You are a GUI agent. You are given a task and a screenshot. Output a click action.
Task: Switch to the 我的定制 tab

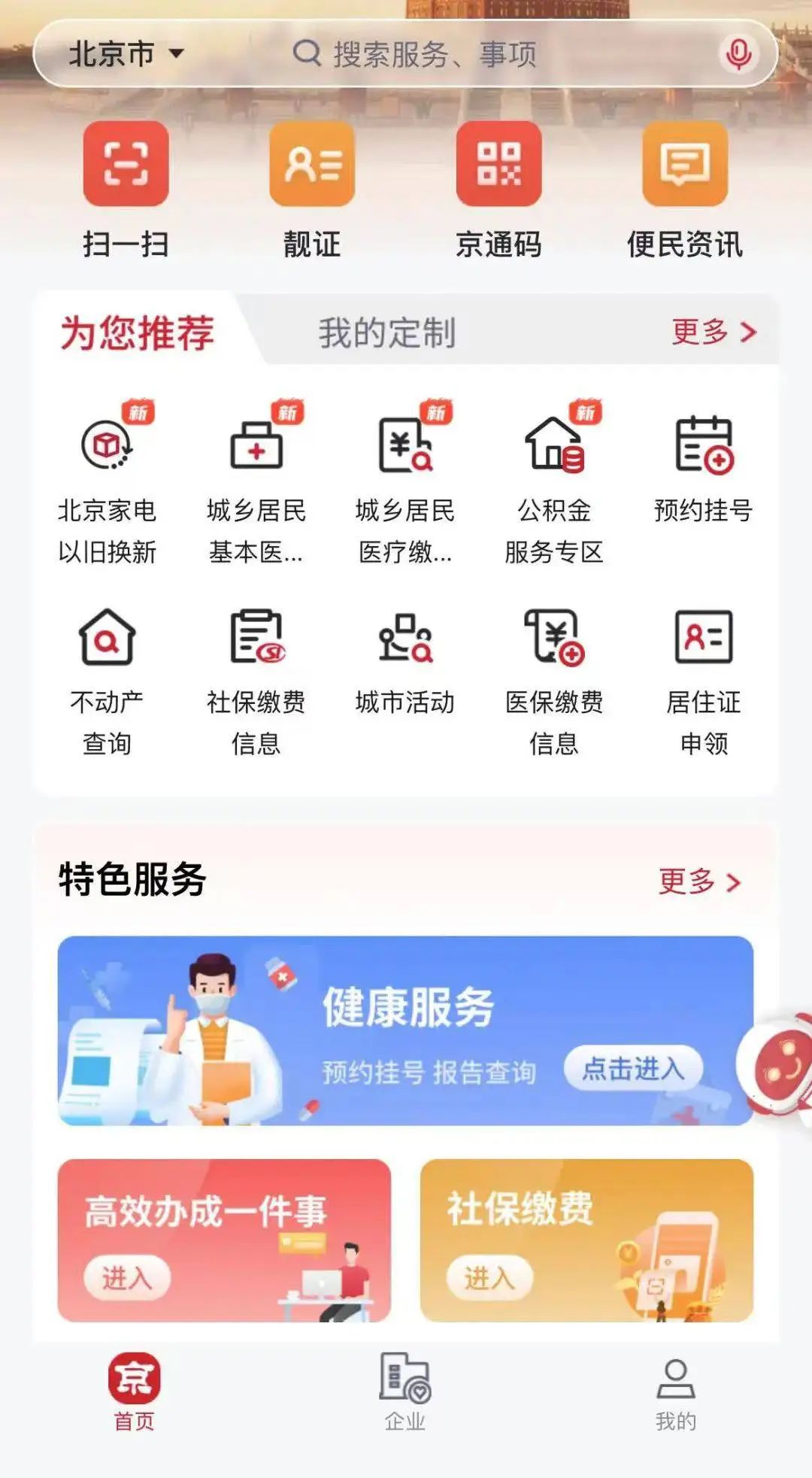pyautogui.click(x=386, y=332)
